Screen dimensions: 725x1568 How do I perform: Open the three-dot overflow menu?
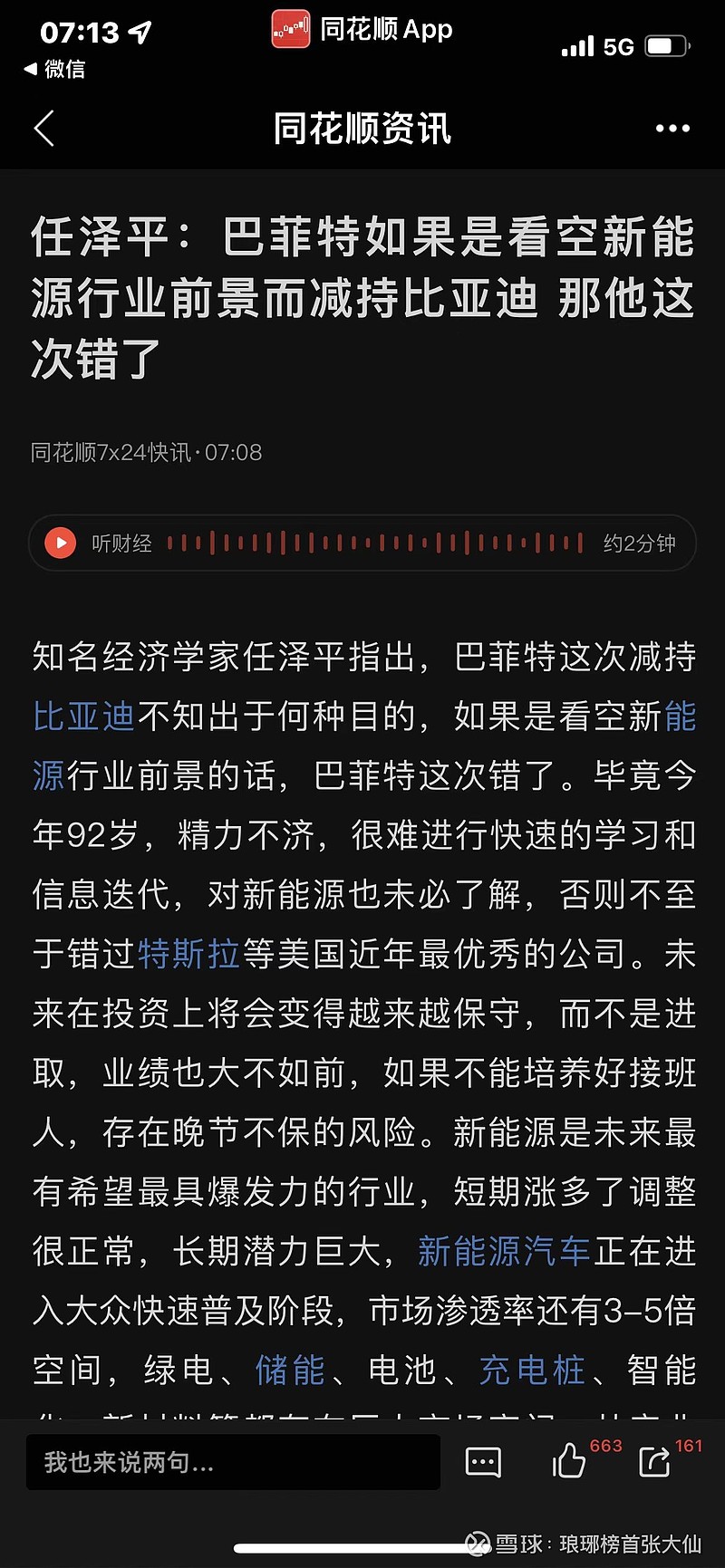click(672, 129)
